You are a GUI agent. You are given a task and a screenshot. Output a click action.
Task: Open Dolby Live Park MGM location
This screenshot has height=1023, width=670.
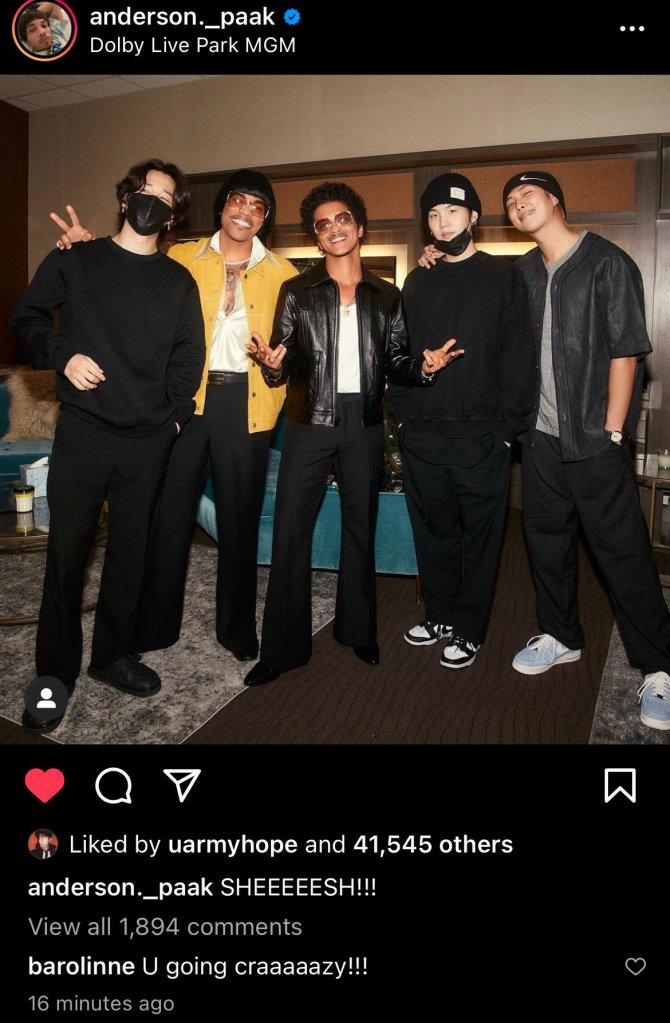coord(192,45)
